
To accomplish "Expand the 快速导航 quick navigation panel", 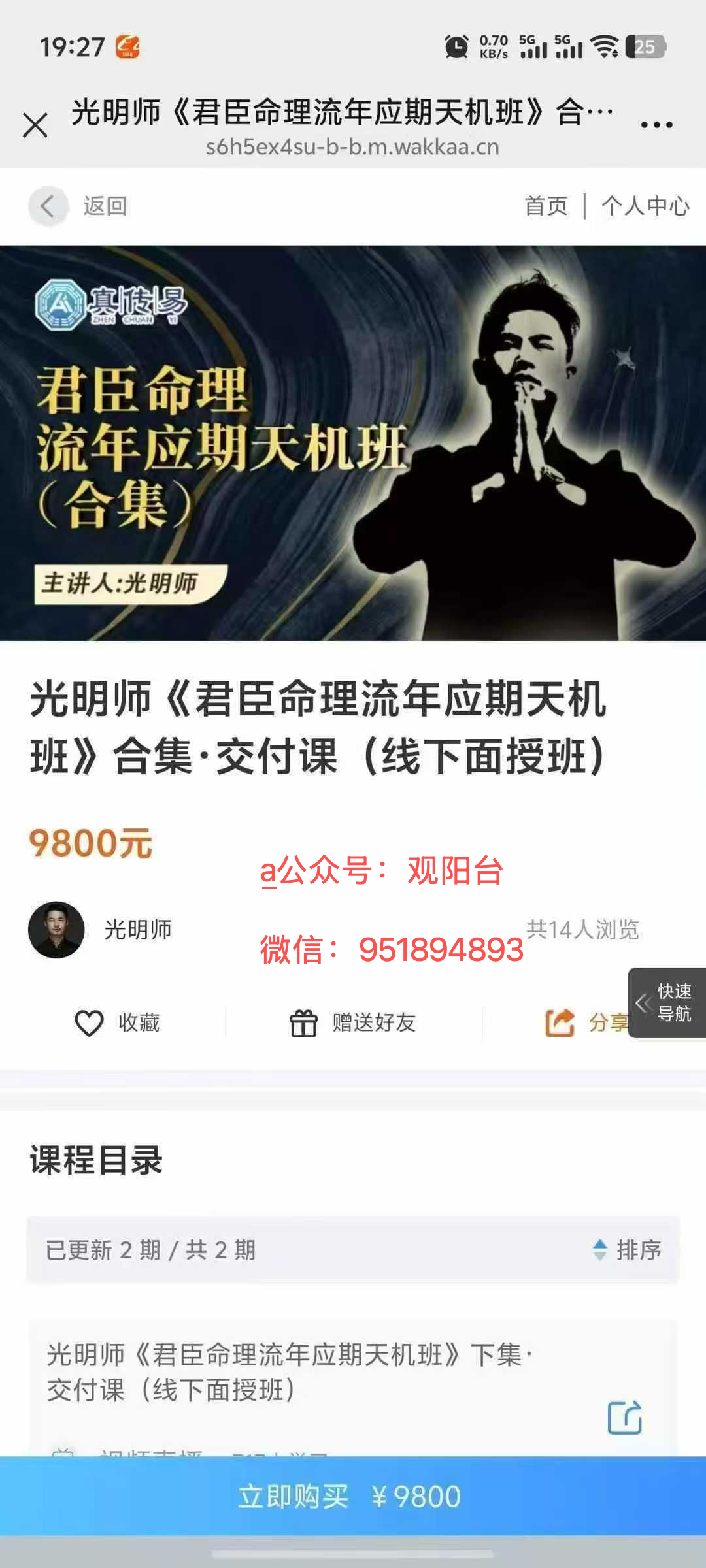I will click(x=667, y=1003).
